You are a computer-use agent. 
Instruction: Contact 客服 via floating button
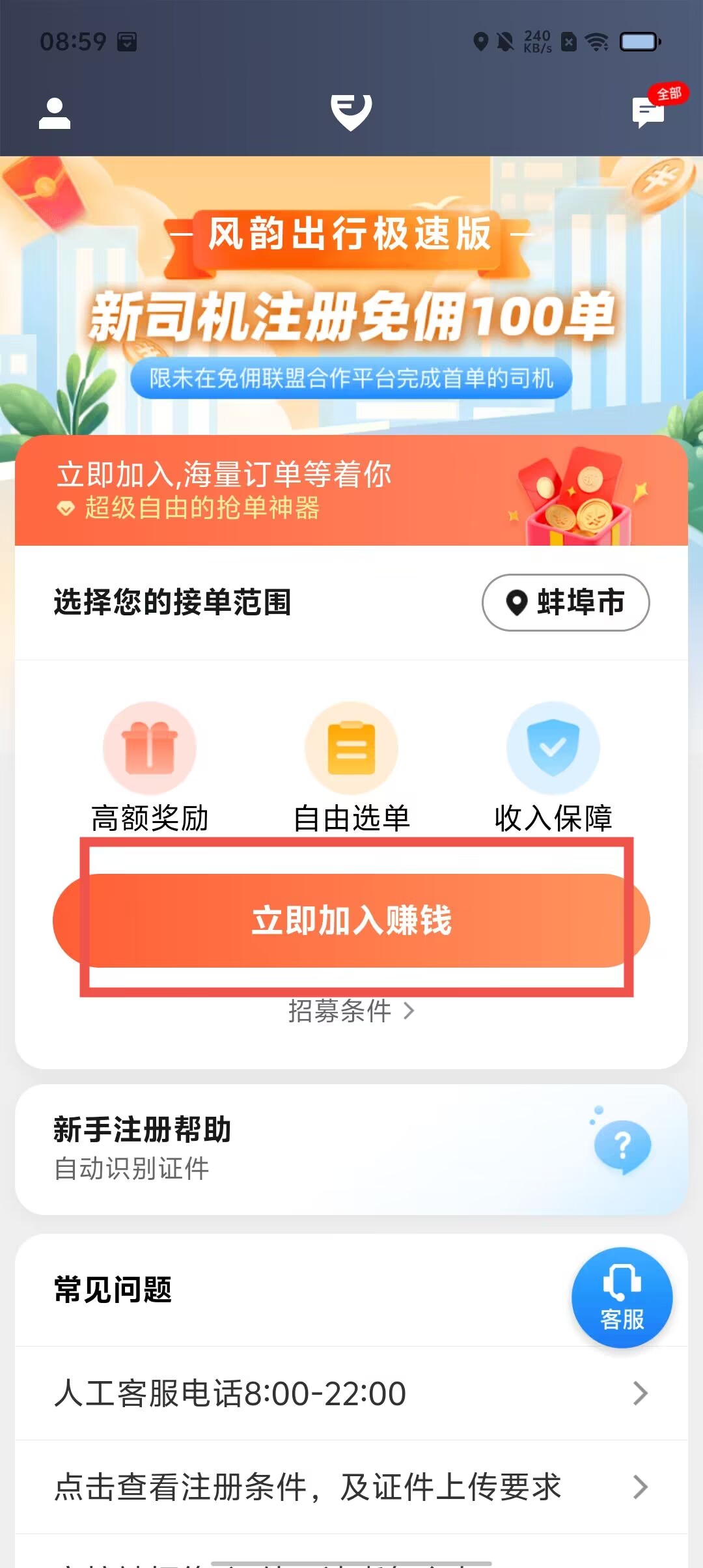click(622, 1297)
